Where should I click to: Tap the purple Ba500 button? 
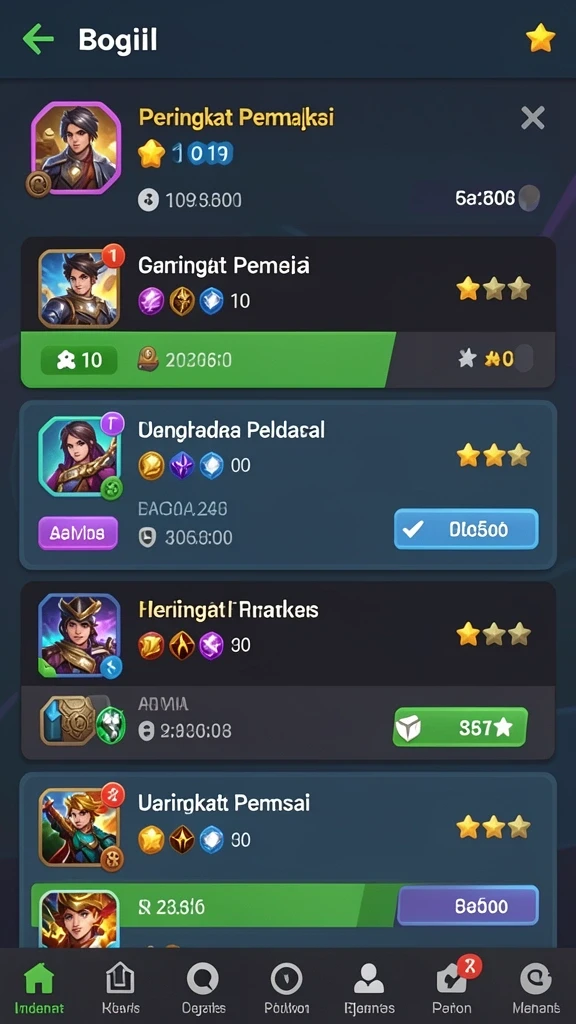(468, 906)
